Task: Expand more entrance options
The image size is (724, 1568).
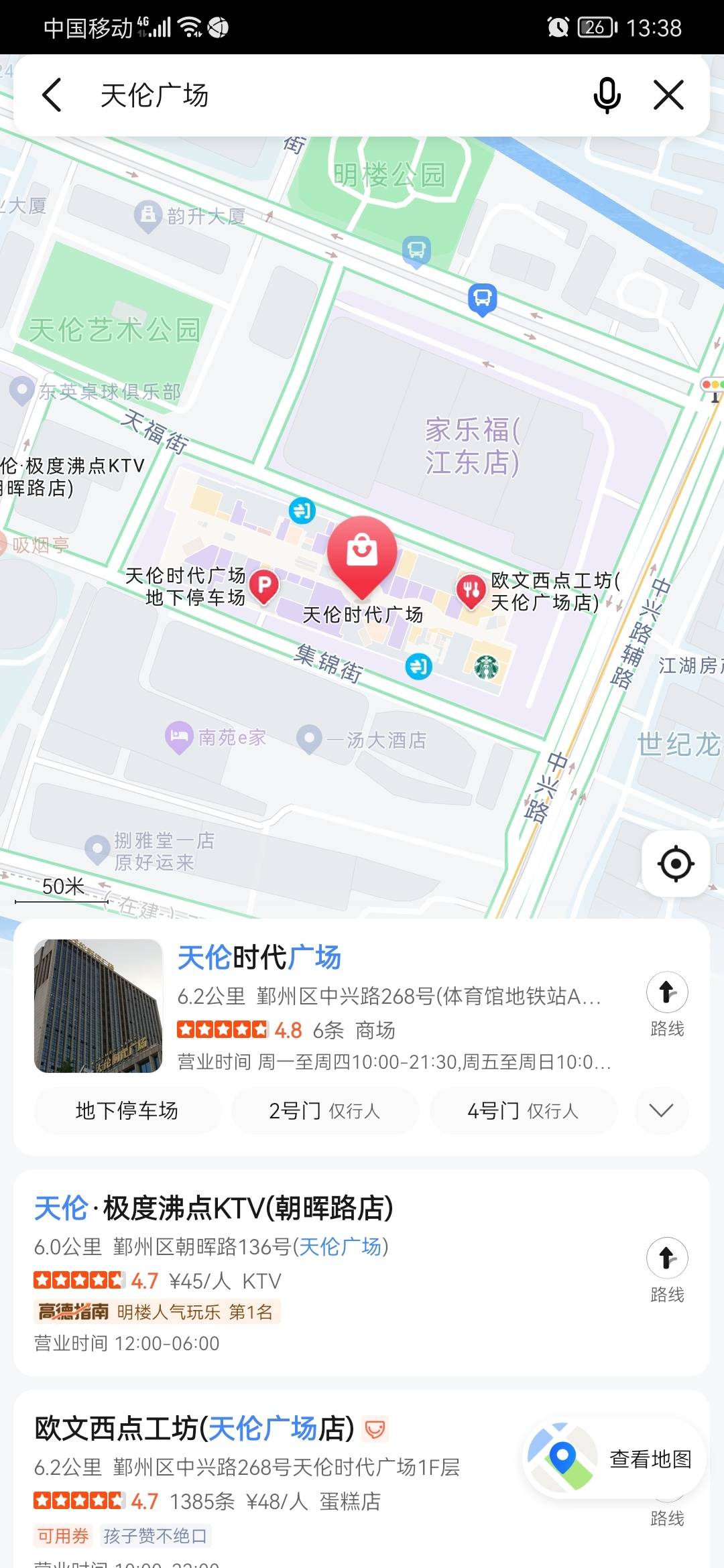Action: point(661,1110)
